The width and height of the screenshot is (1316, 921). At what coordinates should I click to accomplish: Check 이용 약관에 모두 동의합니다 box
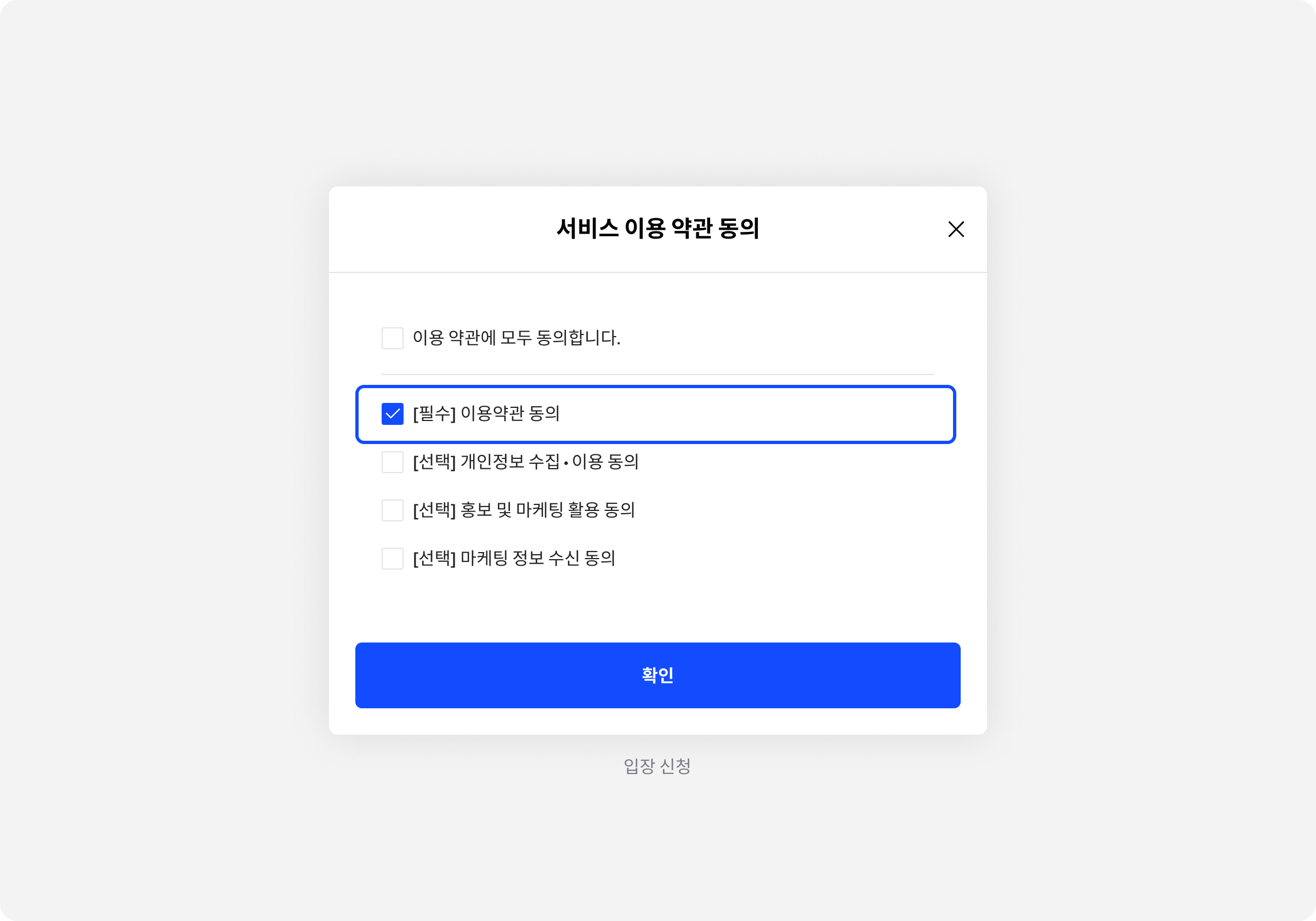(x=392, y=338)
